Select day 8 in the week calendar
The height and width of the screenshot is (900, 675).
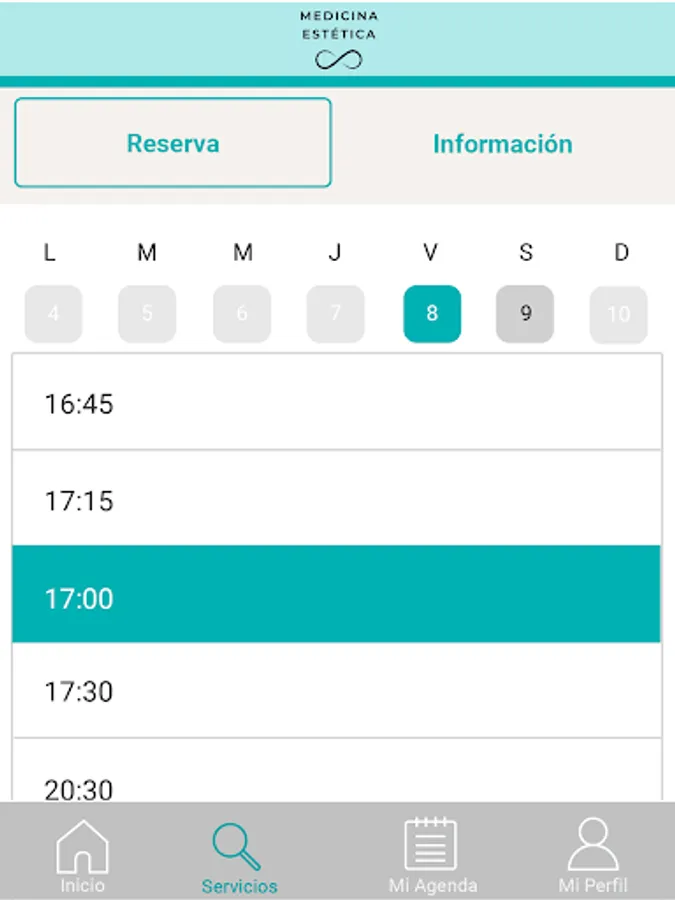pyautogui.click(x=432, y=313)
